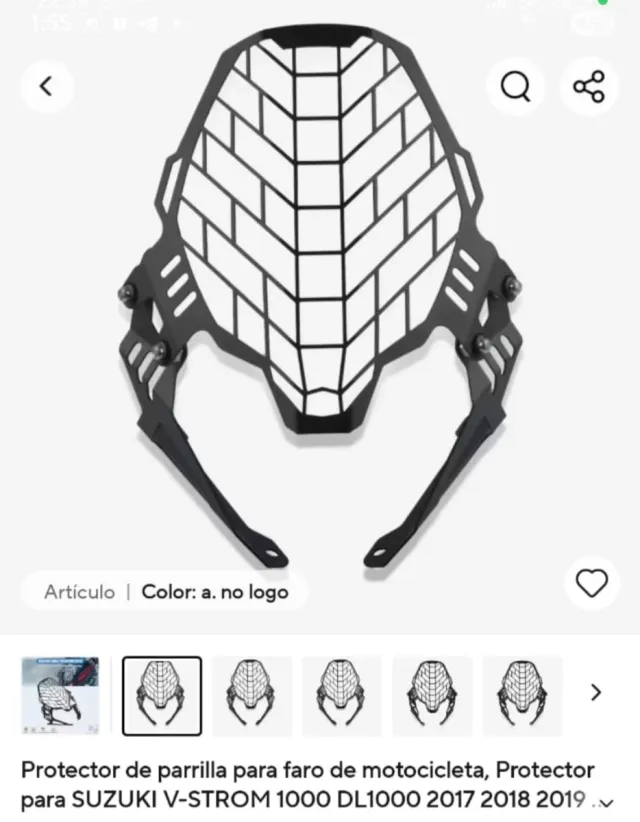This screenshot has height=822, width=640.
Task: Select the sixth color variant thumbnail
Action: coord(522,695)
